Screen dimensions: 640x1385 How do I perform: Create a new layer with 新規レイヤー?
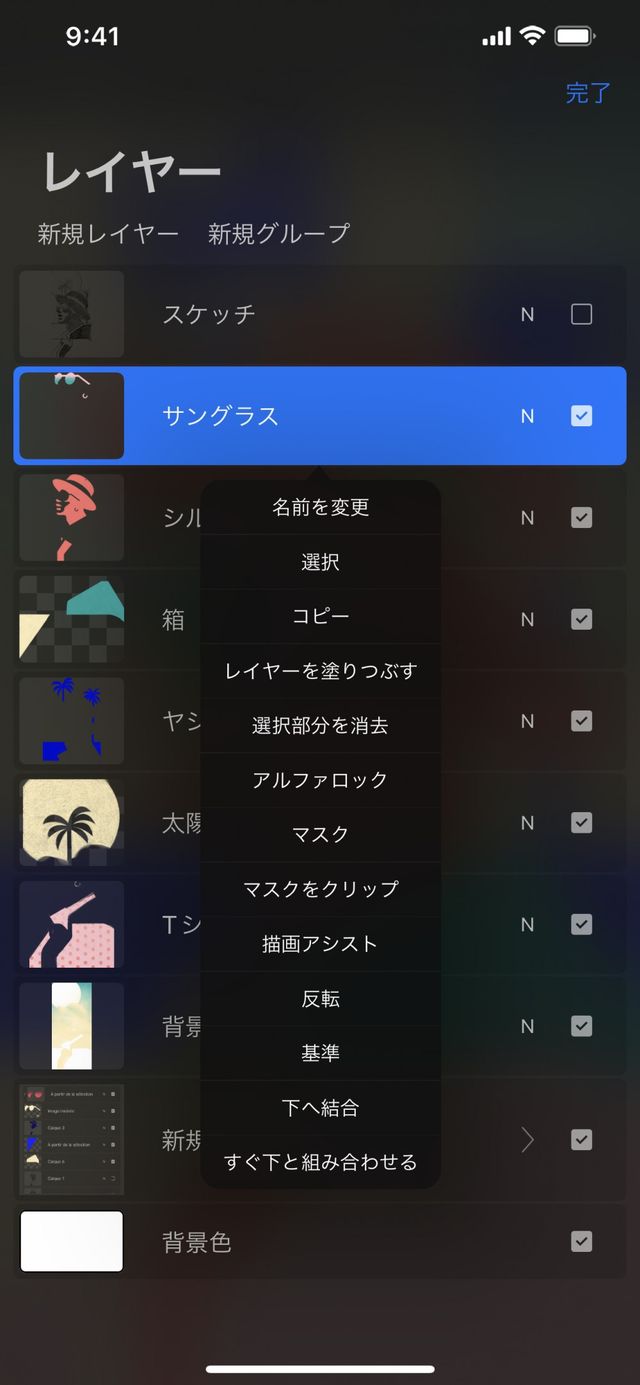pyautogui.click(x=108, y=234)
